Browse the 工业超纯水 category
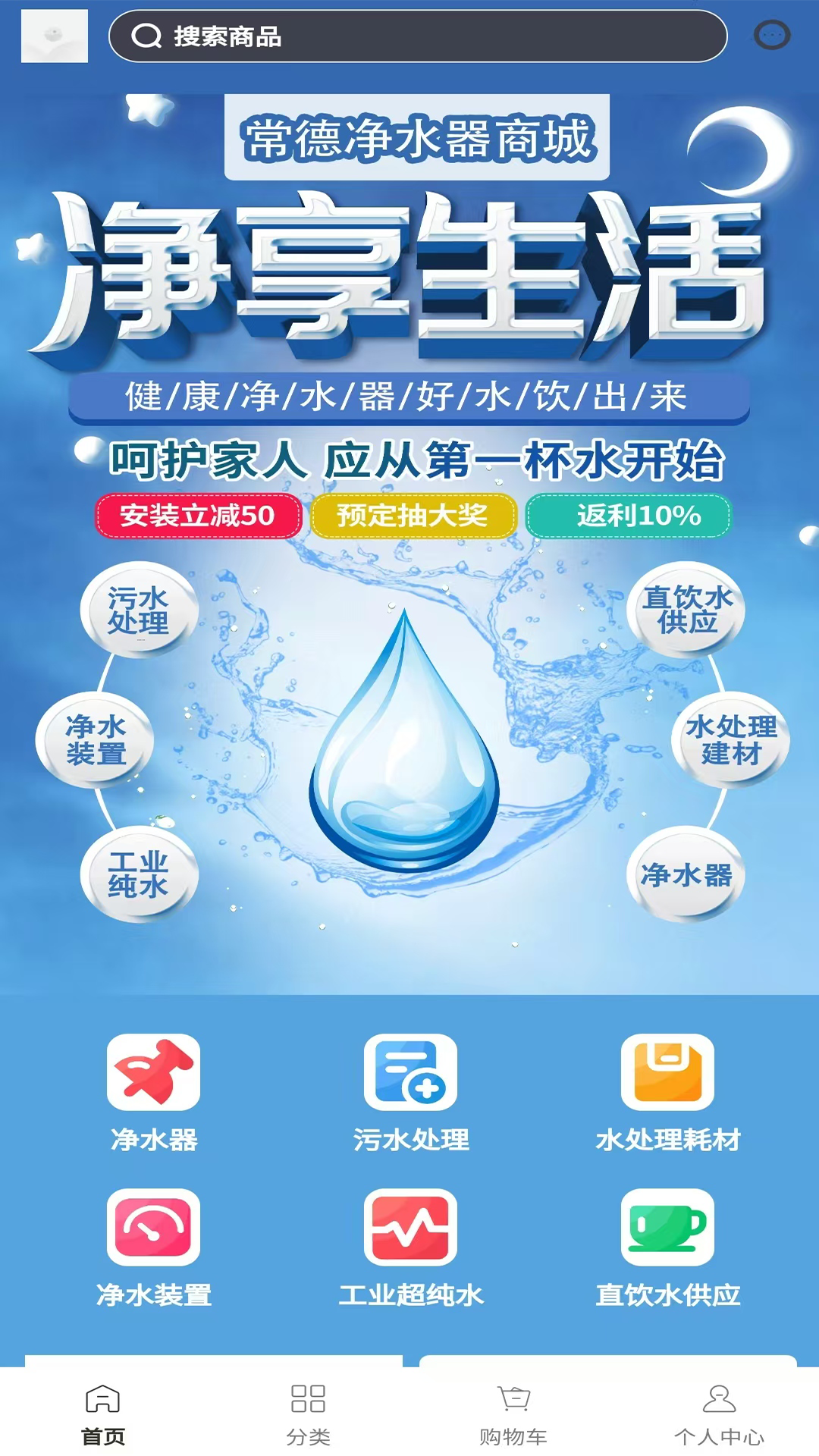Viewport: 819px width, 1456px height. [410, 1247]
